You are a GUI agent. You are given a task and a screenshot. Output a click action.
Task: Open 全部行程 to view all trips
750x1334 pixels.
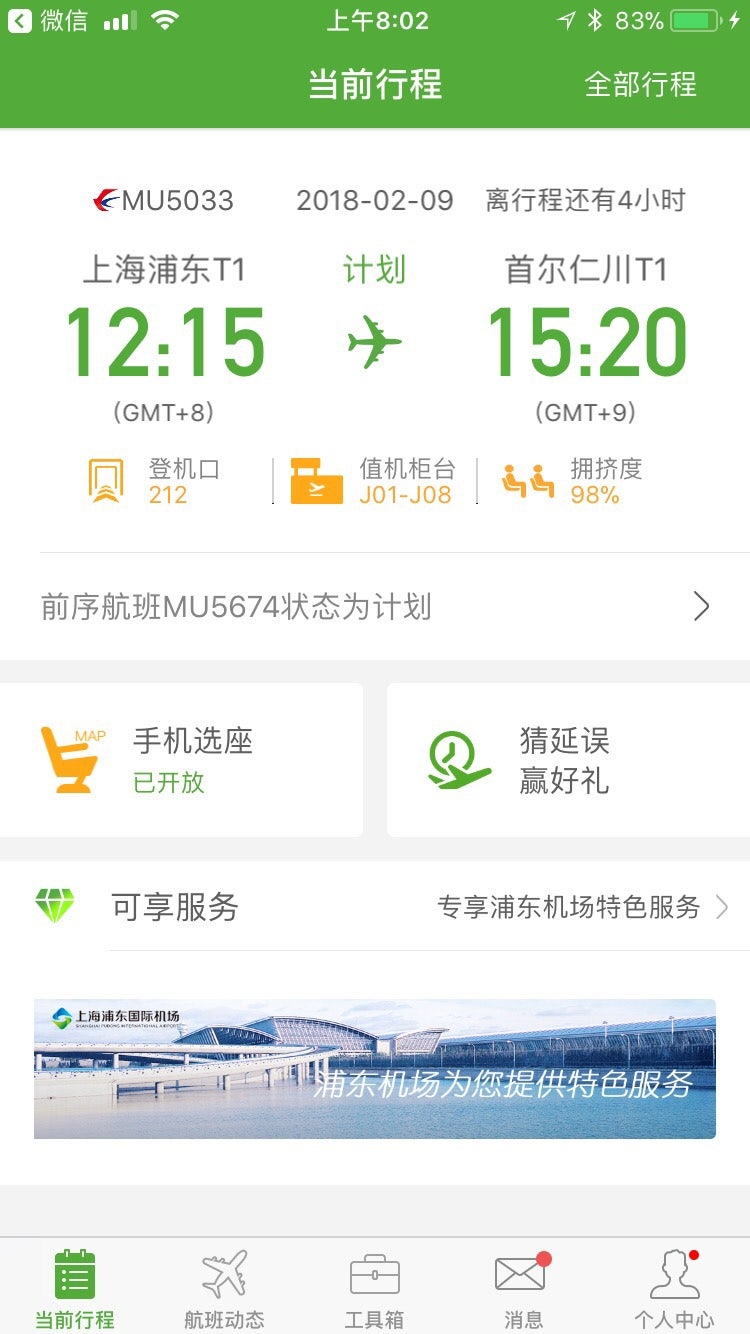[640, 84]
